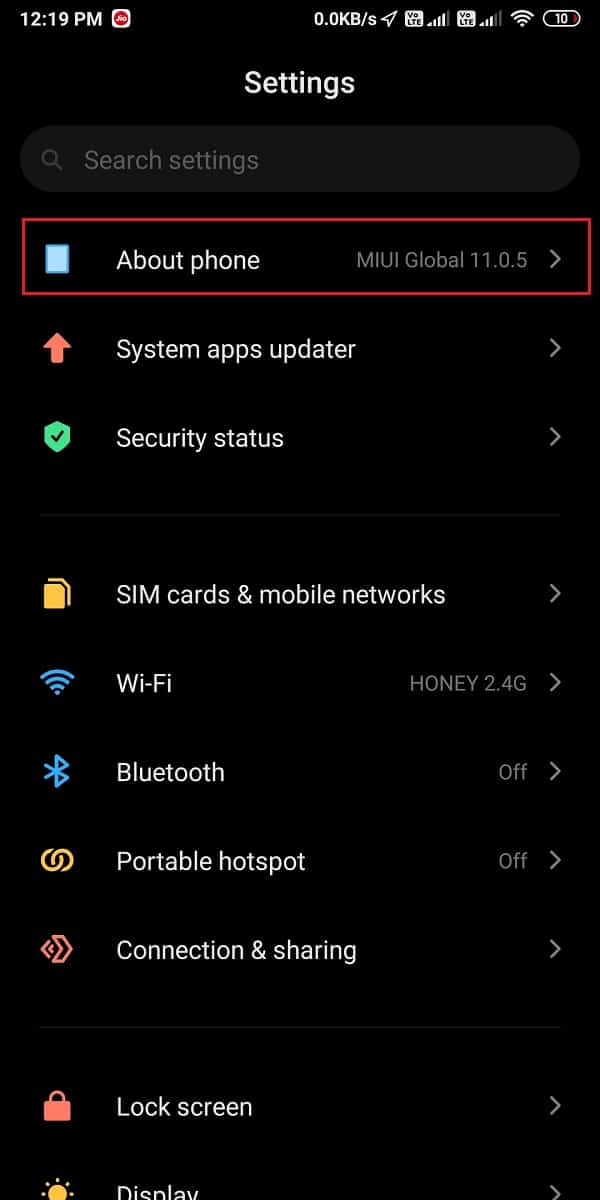
Task: Open Lock screen settings
Action: (300, 1106)
